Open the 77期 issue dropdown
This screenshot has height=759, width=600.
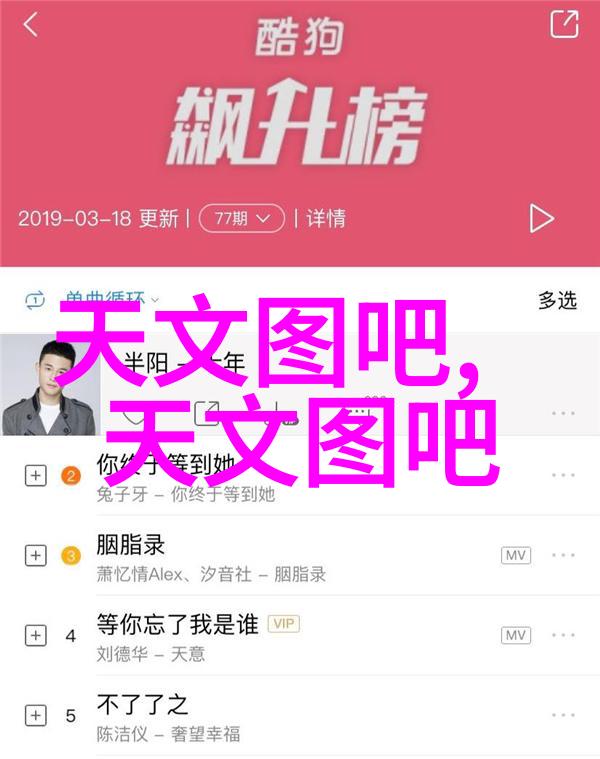point(241,217)
